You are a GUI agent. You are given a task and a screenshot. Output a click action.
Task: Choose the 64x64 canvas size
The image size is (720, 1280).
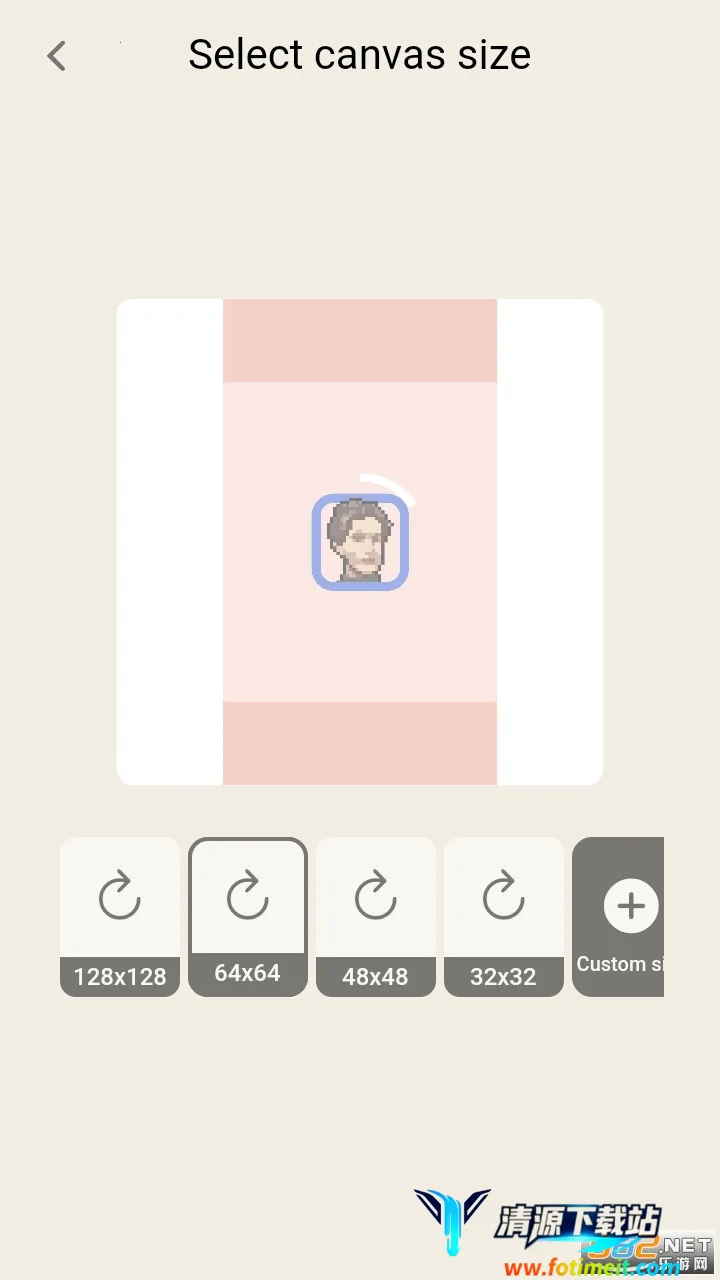coord(248,916)
